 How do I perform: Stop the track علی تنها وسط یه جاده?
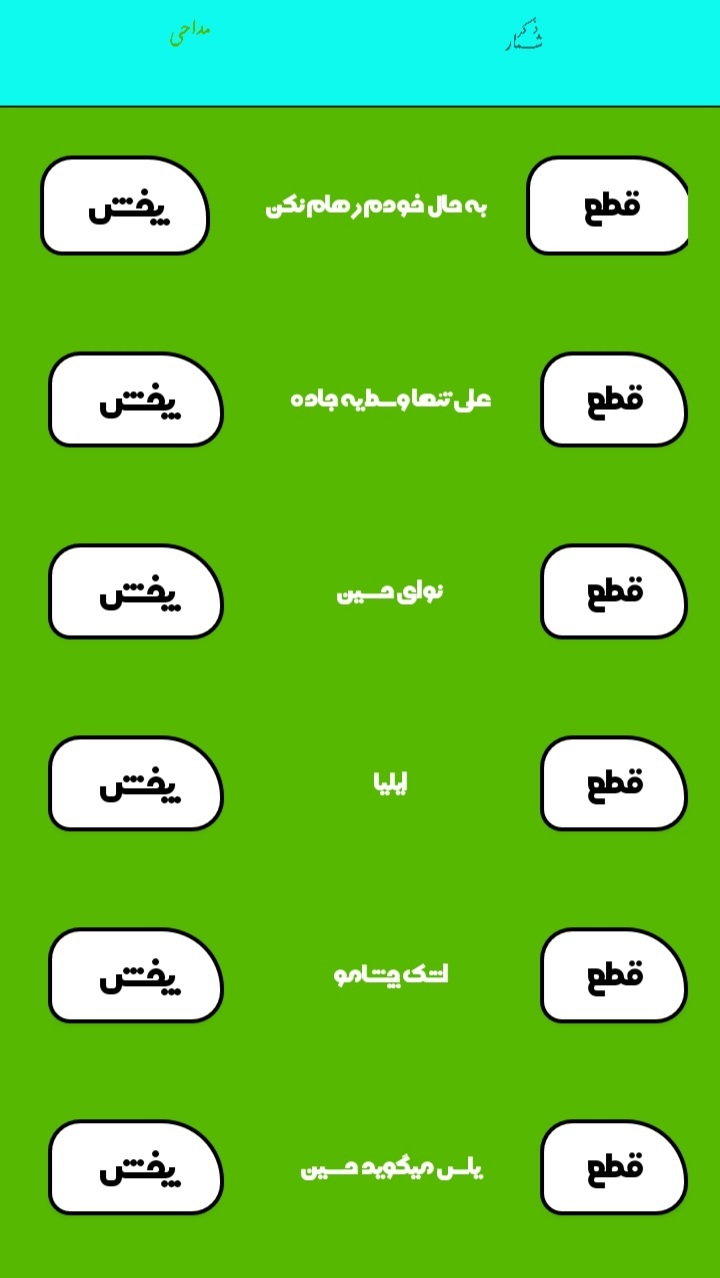(x=613, y=399)
